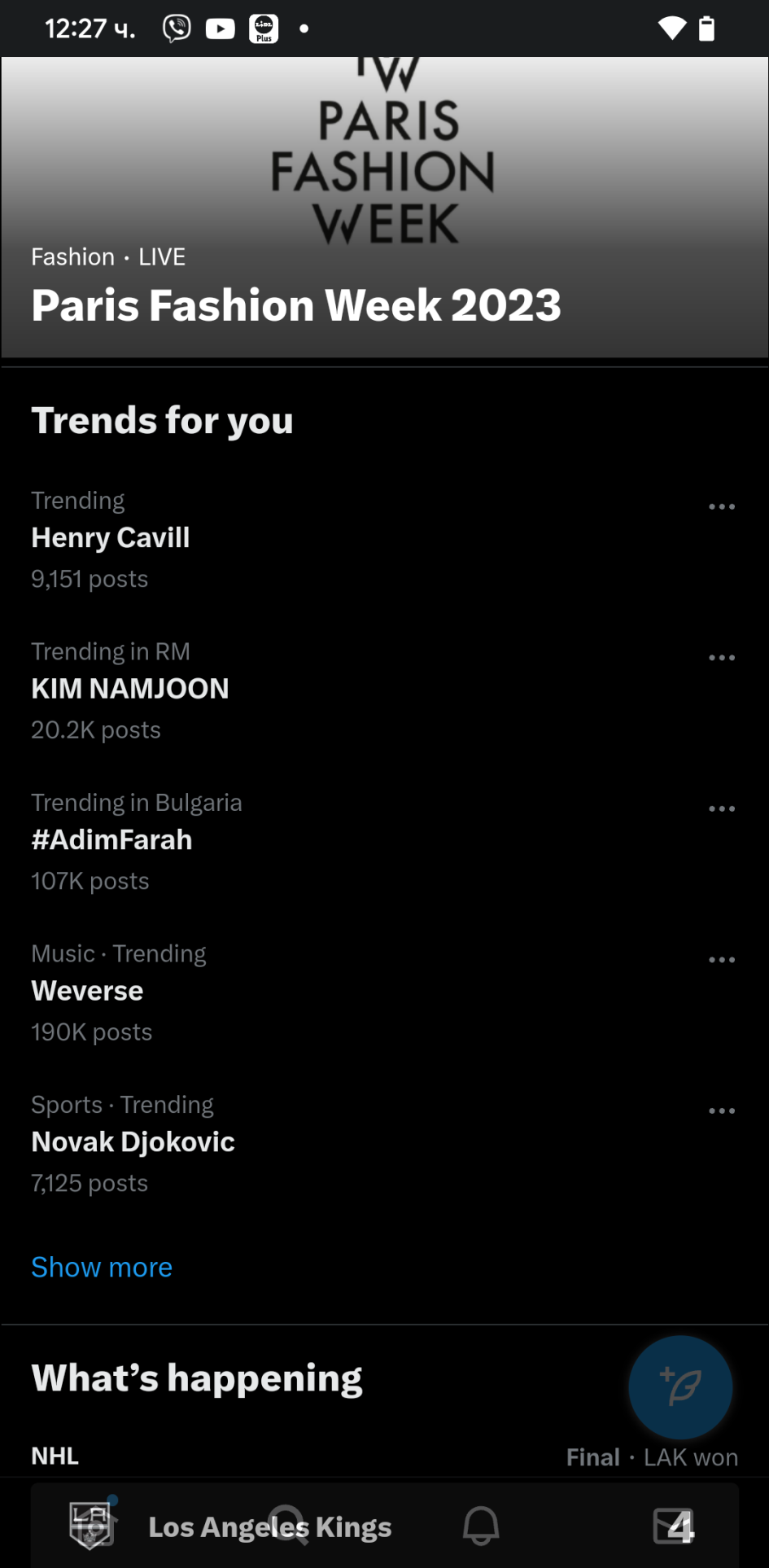
Task: Open options for Weverse trend
Action: coord(722,959)
